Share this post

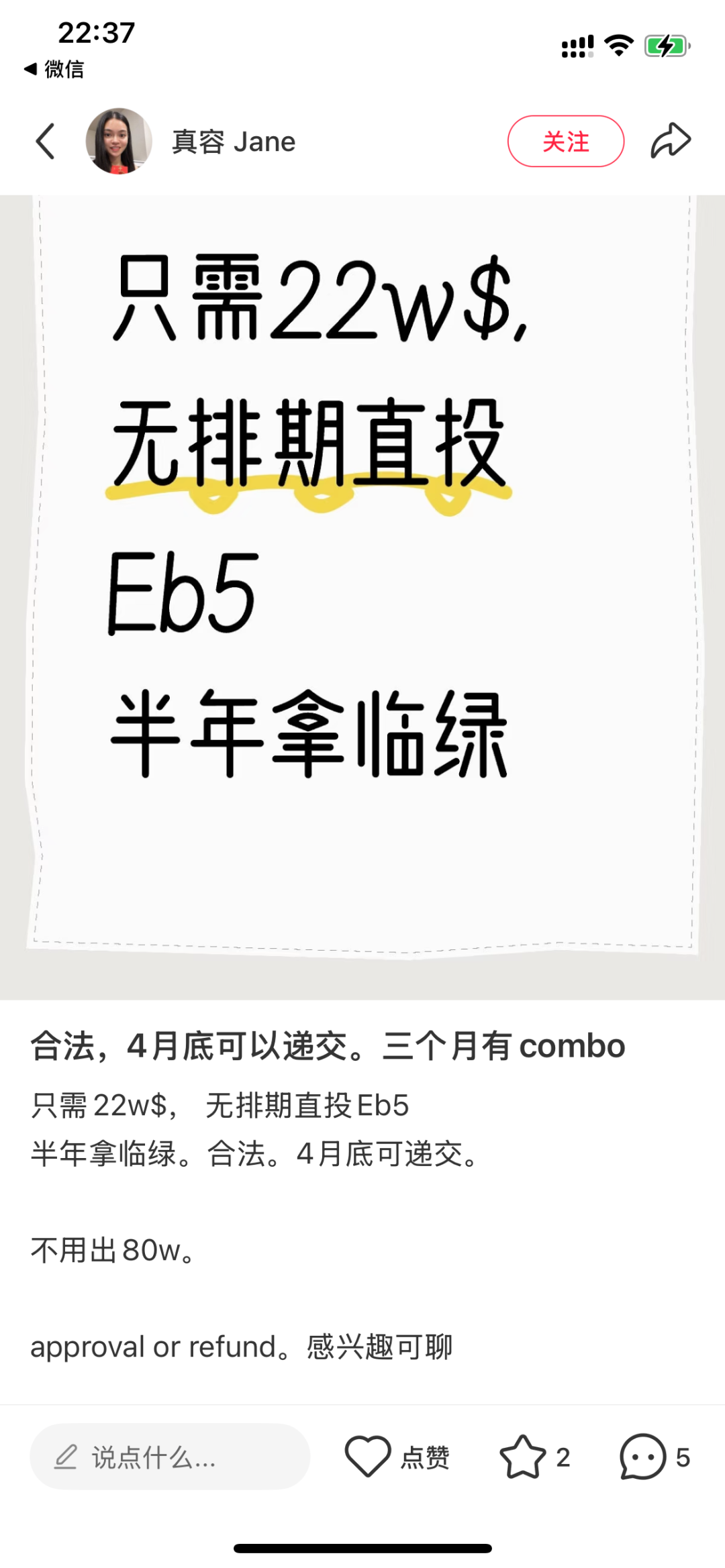[671, 141]
